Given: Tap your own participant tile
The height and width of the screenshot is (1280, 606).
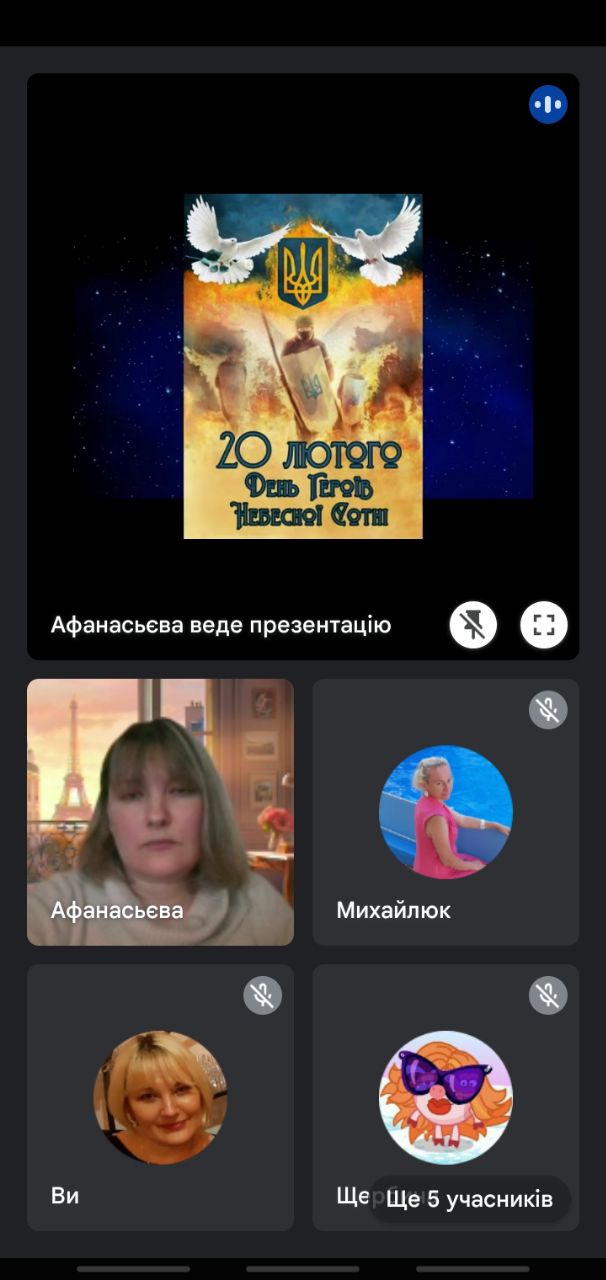Looking at the screenshot, I should pyautogui.click(x=160, y=1097).
